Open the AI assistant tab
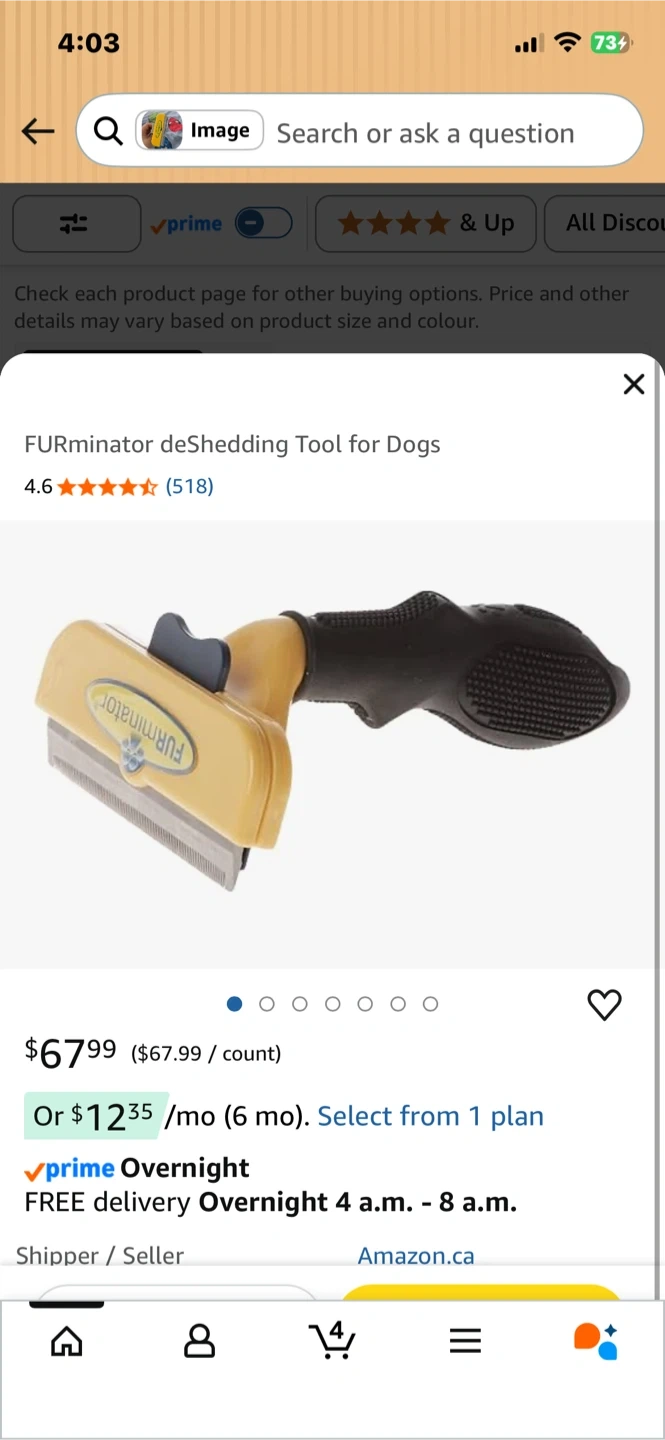Viewport: 665px width, 1440px height. [596, 1340]
